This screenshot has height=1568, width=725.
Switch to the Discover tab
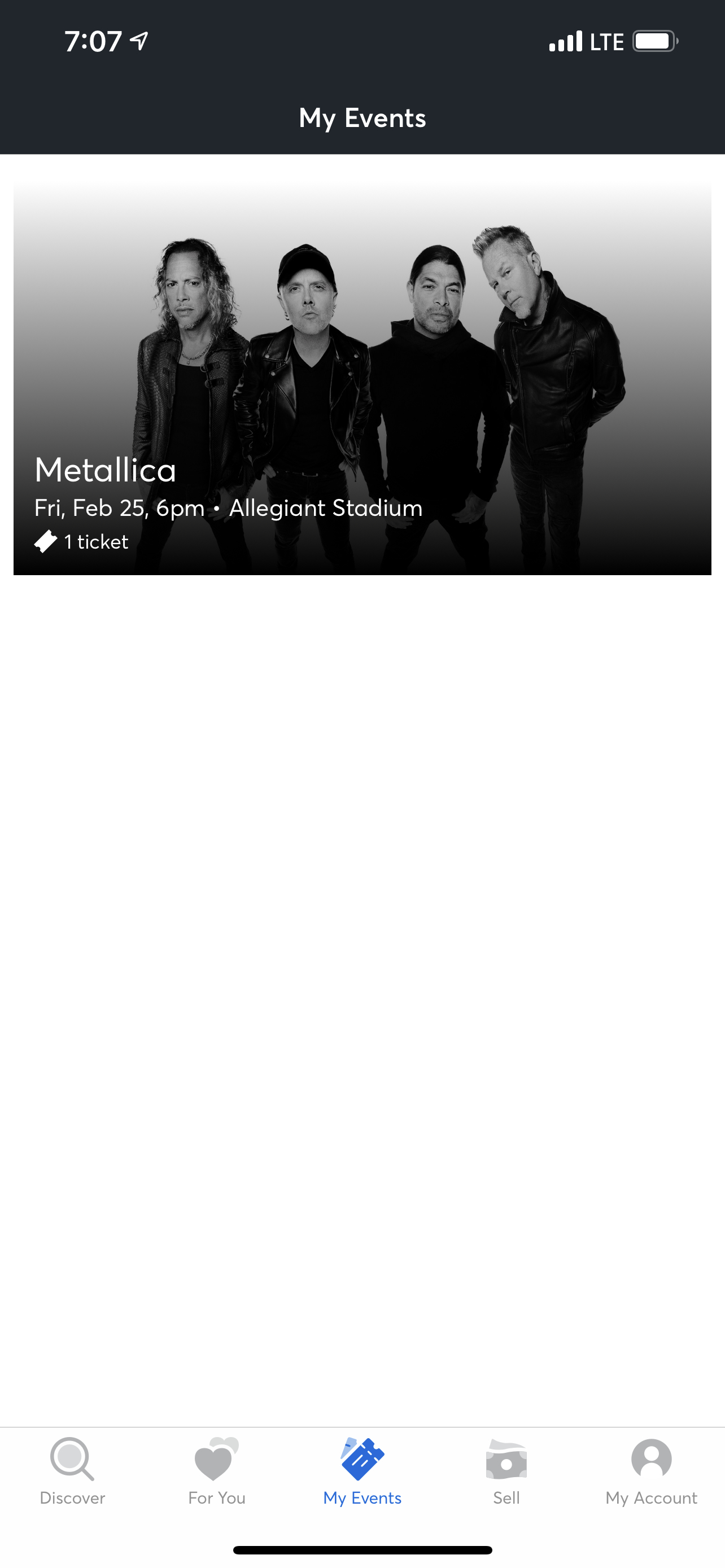coord(72,1470)
